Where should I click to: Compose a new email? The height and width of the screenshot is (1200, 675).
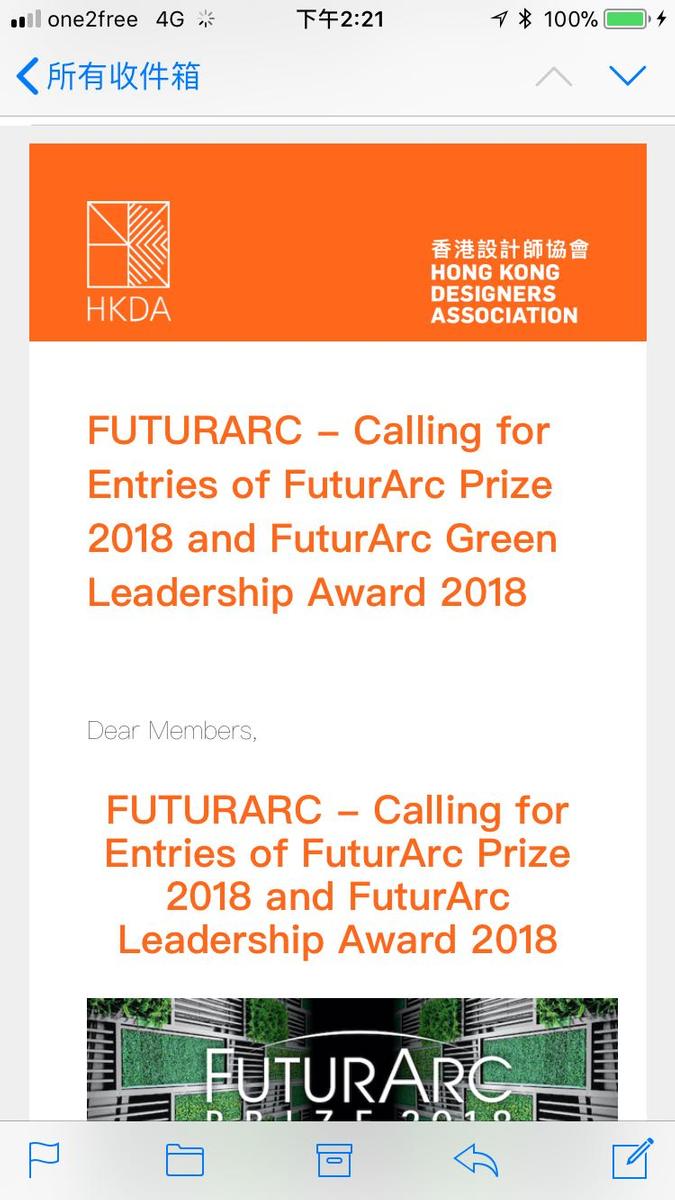tap(632, 1158)
